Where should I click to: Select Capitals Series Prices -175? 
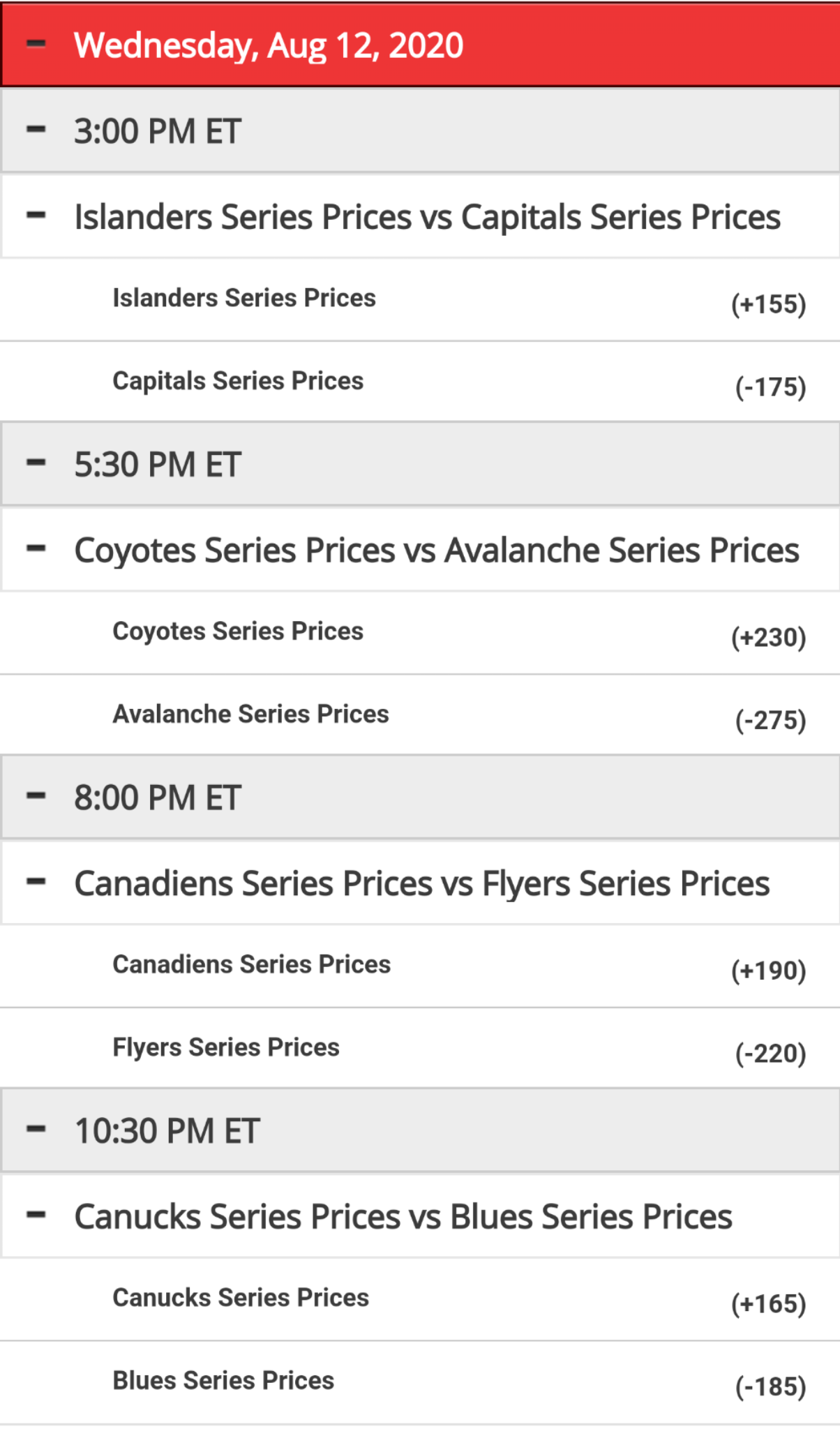pos(420,382)
